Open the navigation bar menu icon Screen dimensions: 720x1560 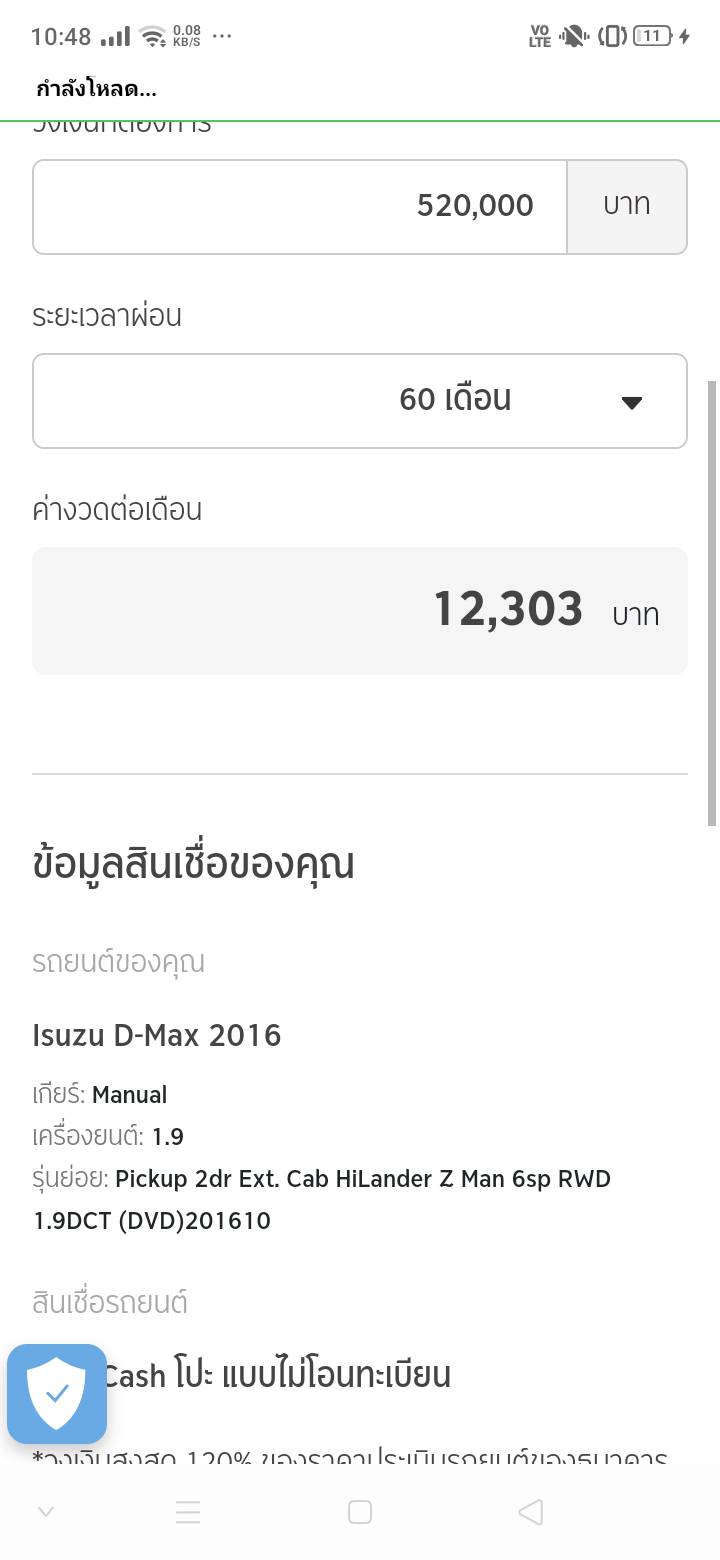[x=188, y=1512]
